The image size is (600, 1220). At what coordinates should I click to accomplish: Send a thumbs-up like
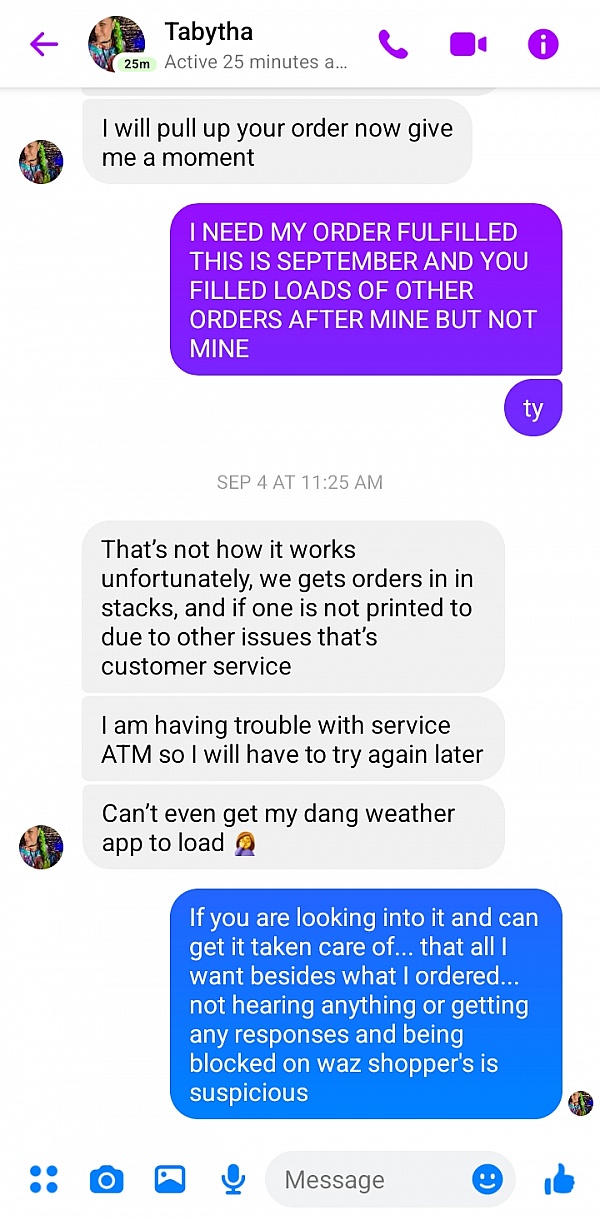pos(559,1180)
